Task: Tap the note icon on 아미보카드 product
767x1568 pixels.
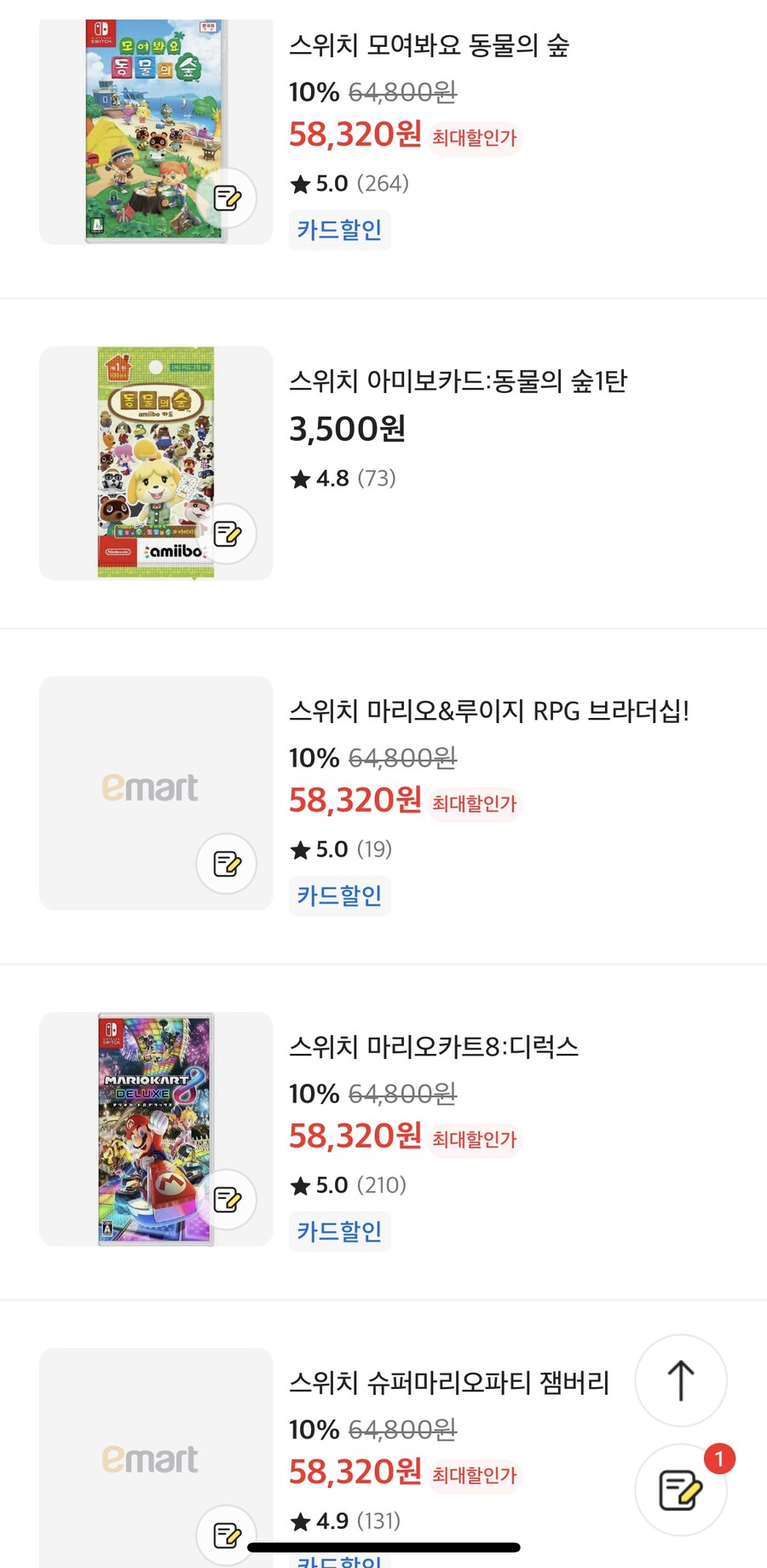Action: click(x=227, y=534)
